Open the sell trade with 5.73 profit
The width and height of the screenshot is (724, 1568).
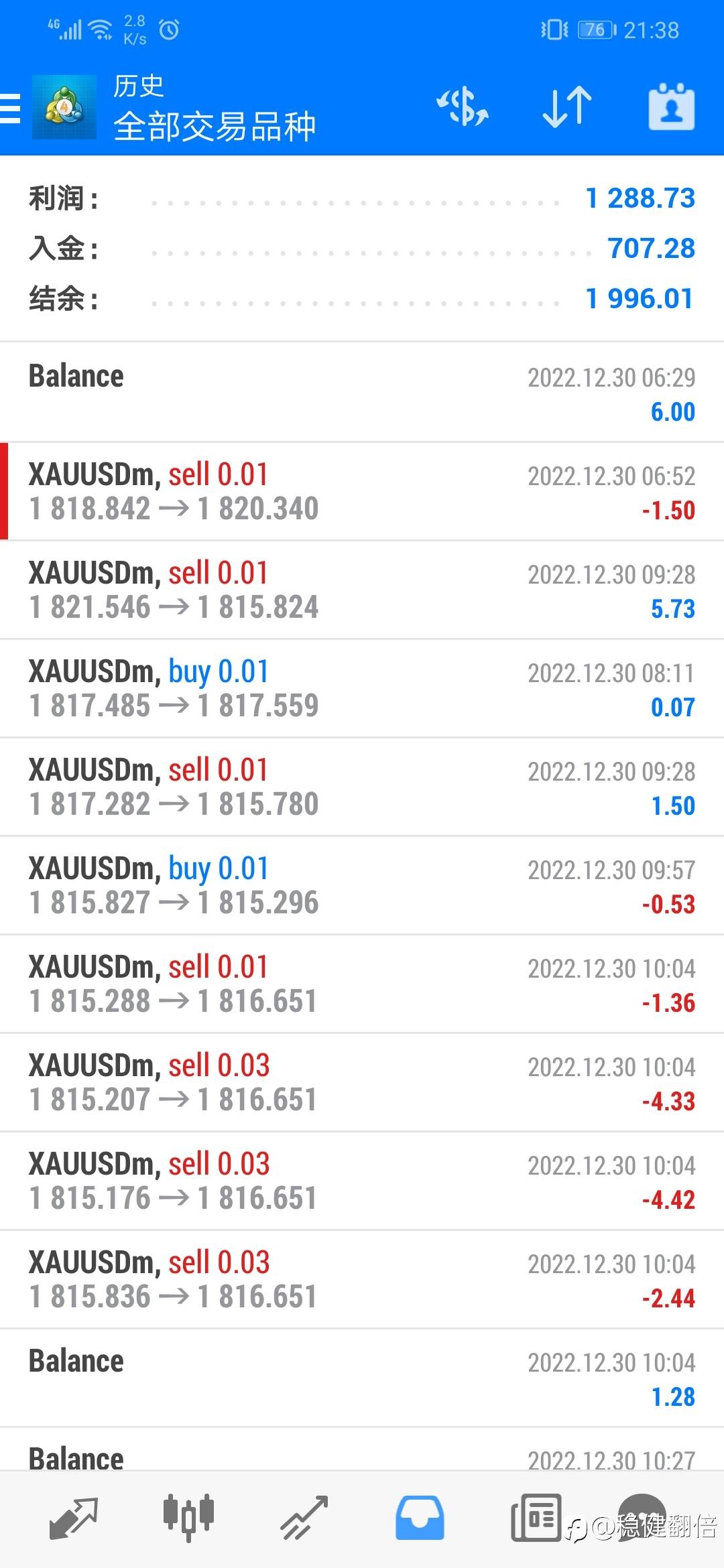coord(362,590)
